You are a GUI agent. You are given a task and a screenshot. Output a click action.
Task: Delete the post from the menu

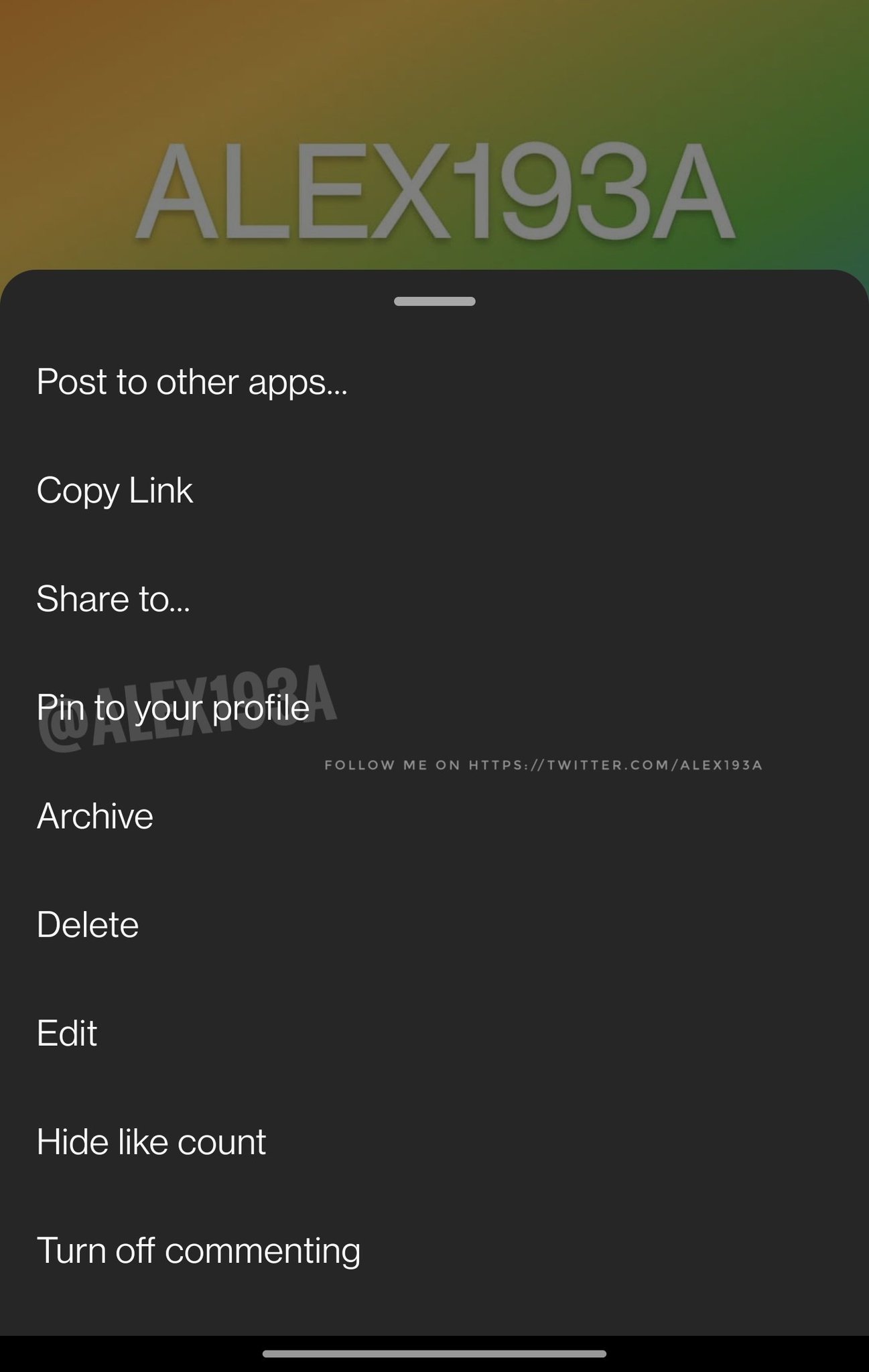(x=88, y=925)
